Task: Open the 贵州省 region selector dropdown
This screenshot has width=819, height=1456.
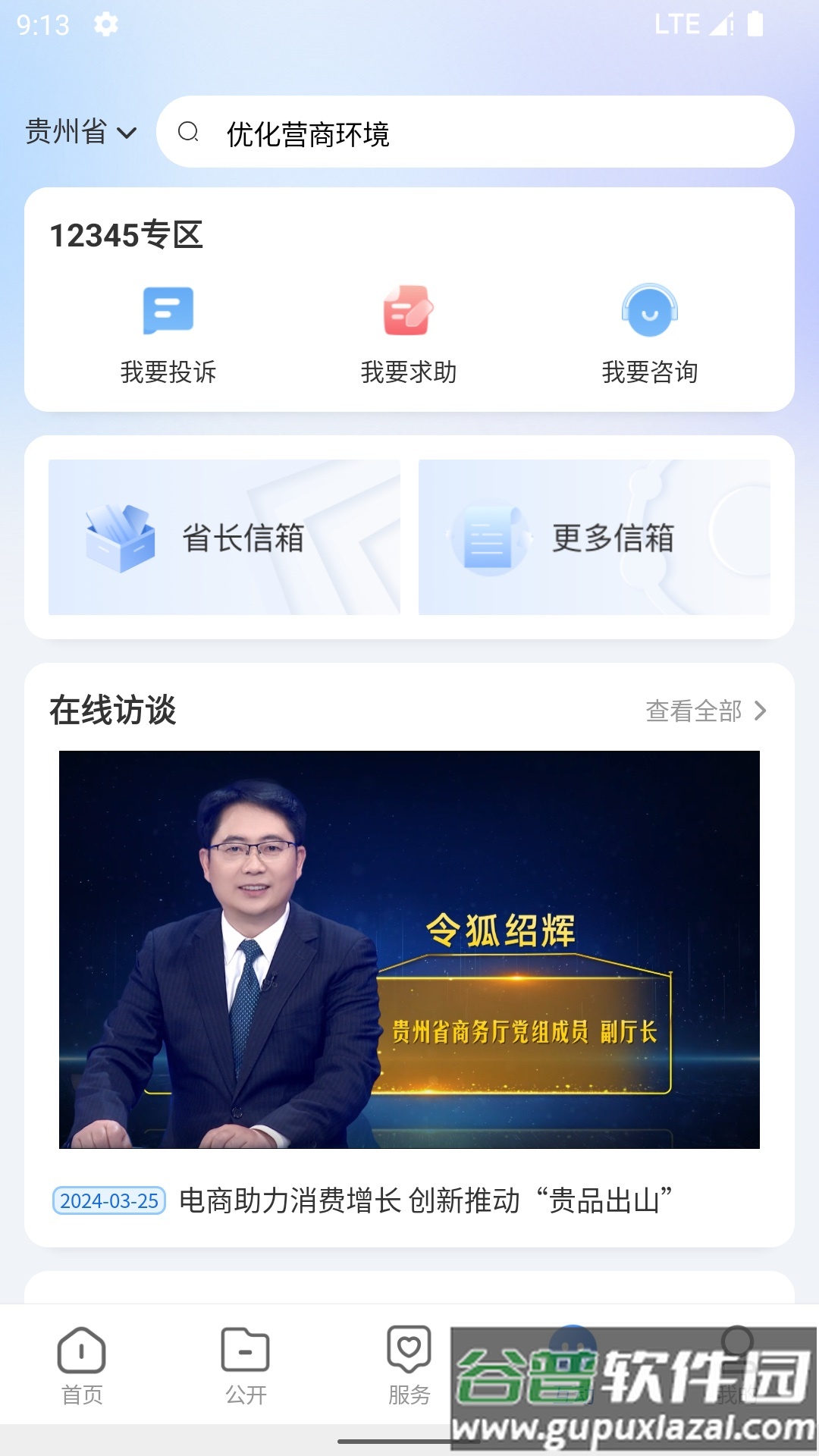Action: (x=81, y=132)
